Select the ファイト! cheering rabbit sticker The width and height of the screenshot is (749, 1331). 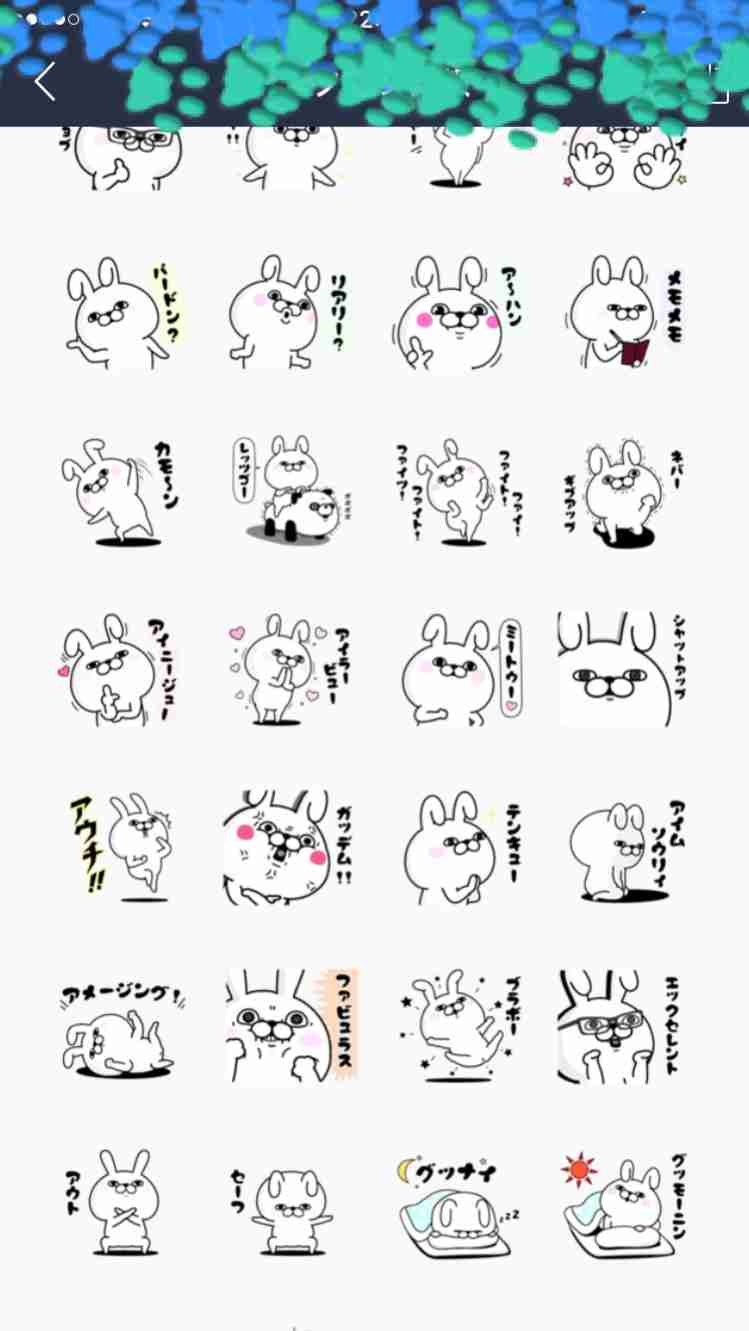pos(456,491)
